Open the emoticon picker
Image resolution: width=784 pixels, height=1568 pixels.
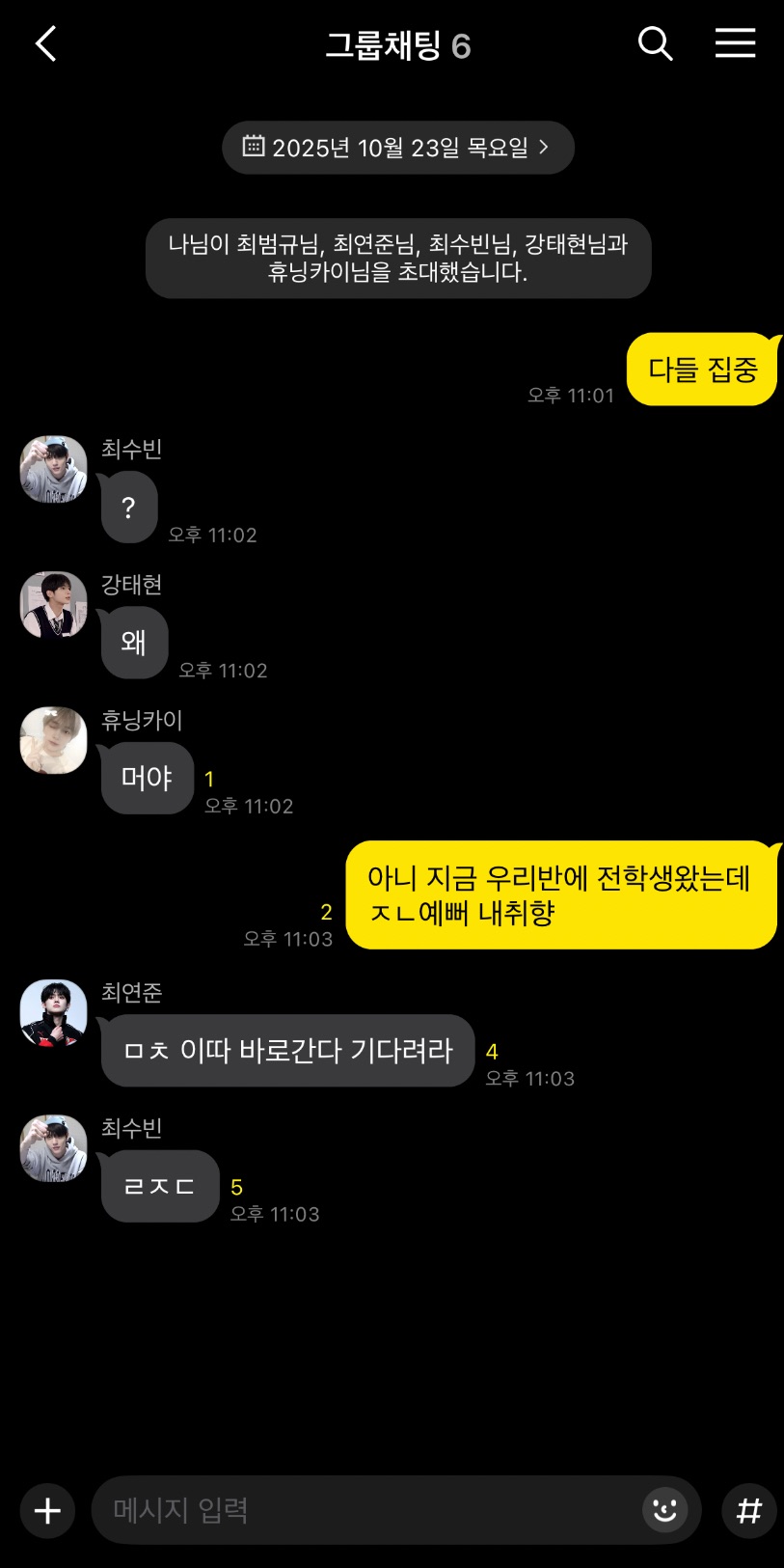tap(664, 1510)
